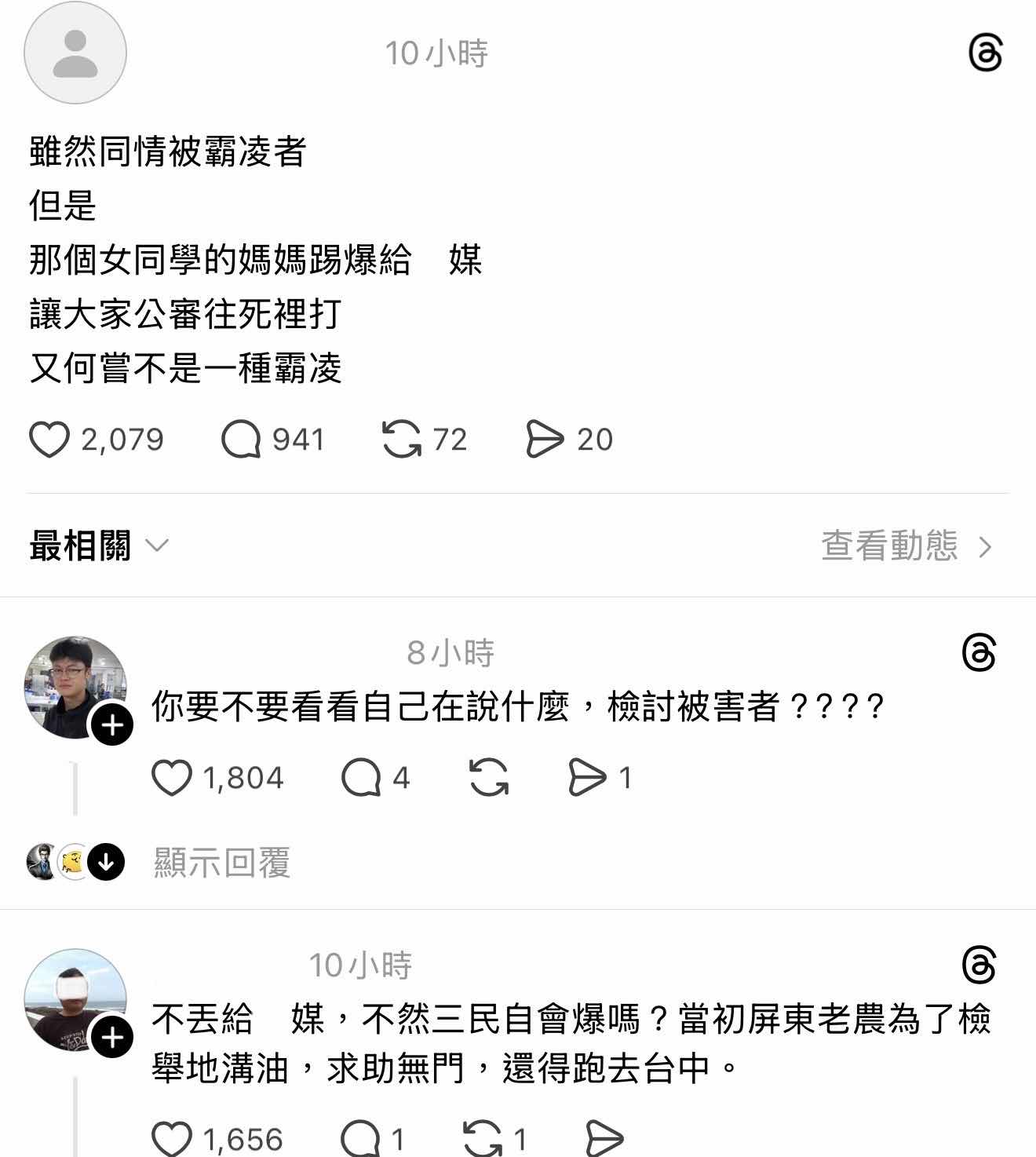Follow the 檢討被害者 commenter via plus badge
The height and width of the screenshot is (1157, 1036).
(x=112, y=724)
